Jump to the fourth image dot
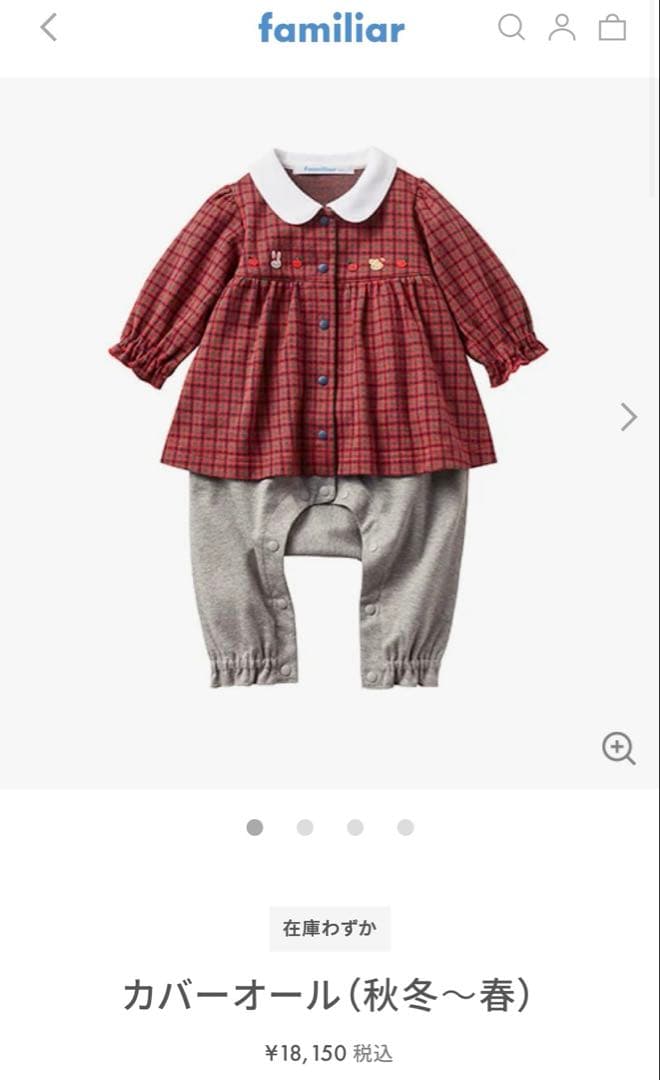 tap(405, 827)
